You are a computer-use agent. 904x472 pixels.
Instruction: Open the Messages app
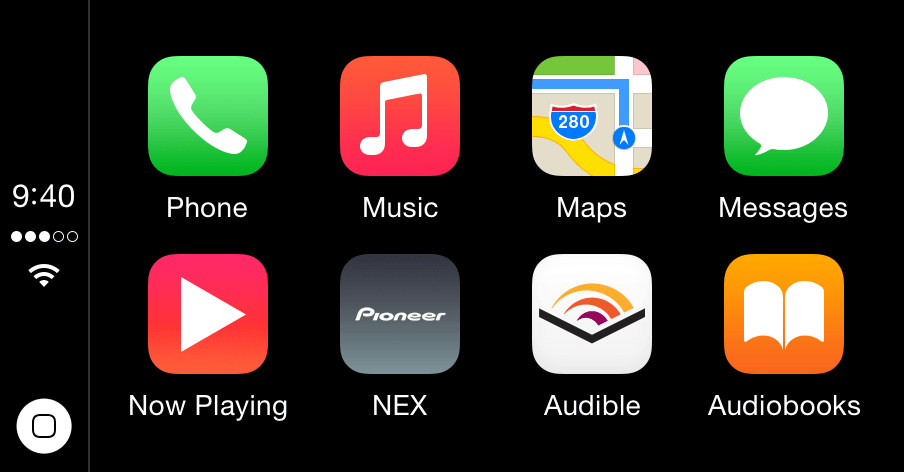click(x=783, y=116)
